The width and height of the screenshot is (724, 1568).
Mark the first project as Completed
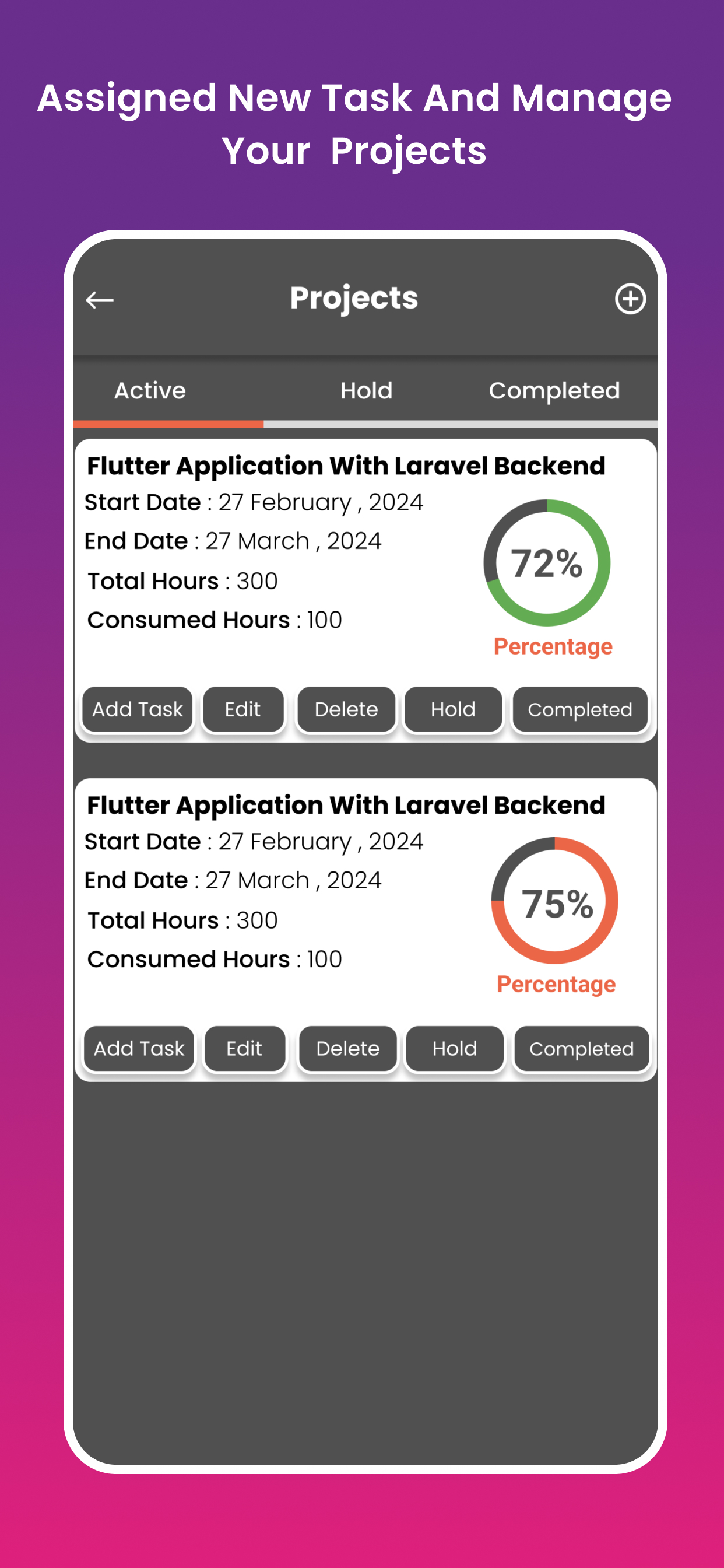[x=579, y=709]
